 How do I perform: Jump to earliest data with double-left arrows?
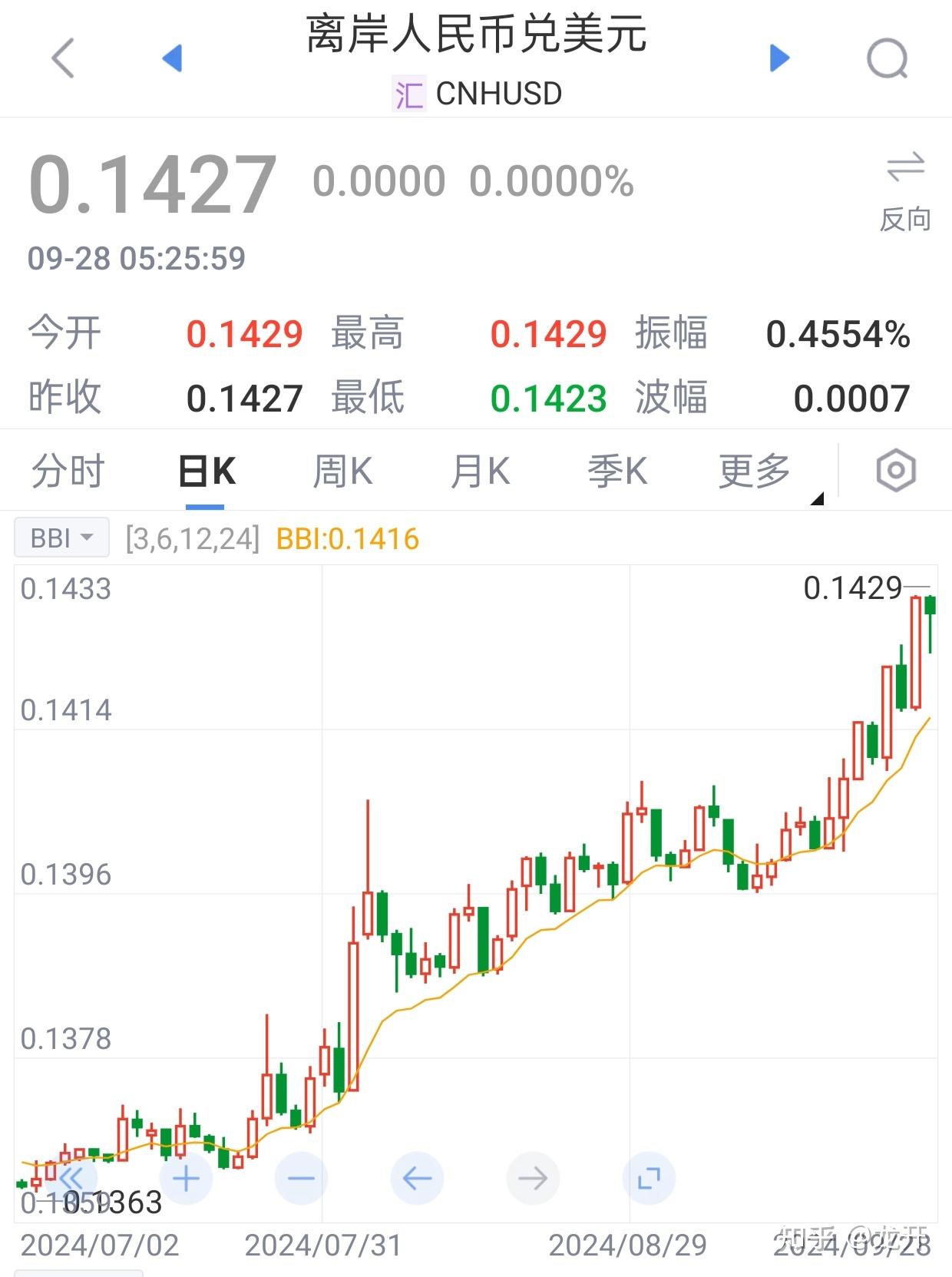[73, 1177]
